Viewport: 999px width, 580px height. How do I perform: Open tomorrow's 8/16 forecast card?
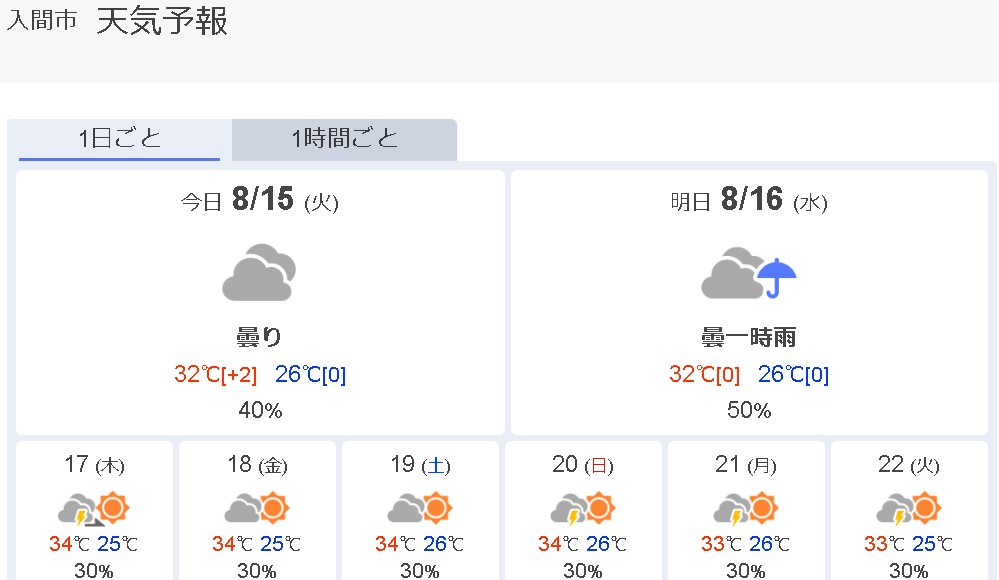pyautogui.click(x=749, y=302)
